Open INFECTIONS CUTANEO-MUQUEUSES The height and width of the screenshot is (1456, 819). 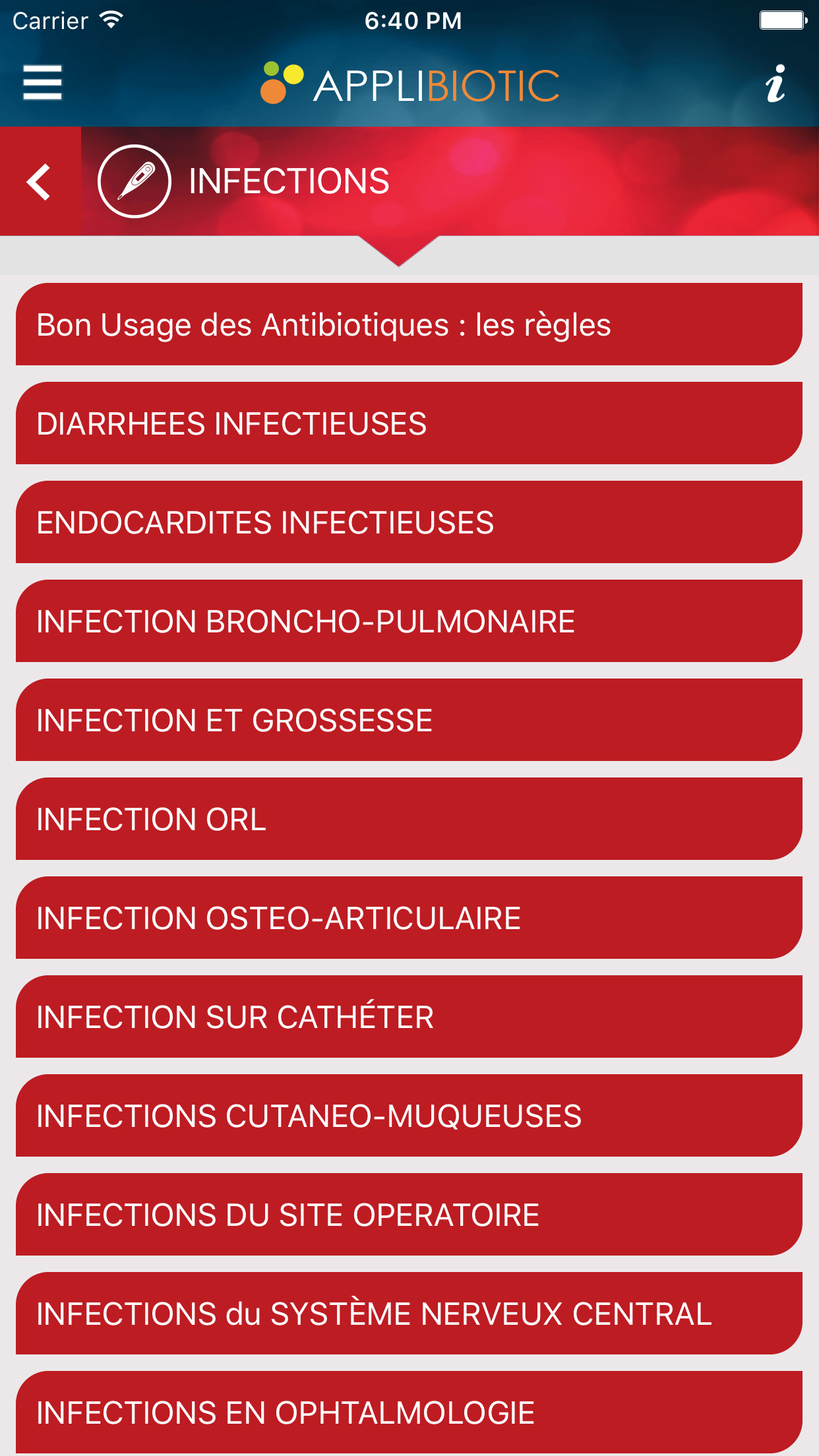pyautogui.click(x=409, y=1116)
